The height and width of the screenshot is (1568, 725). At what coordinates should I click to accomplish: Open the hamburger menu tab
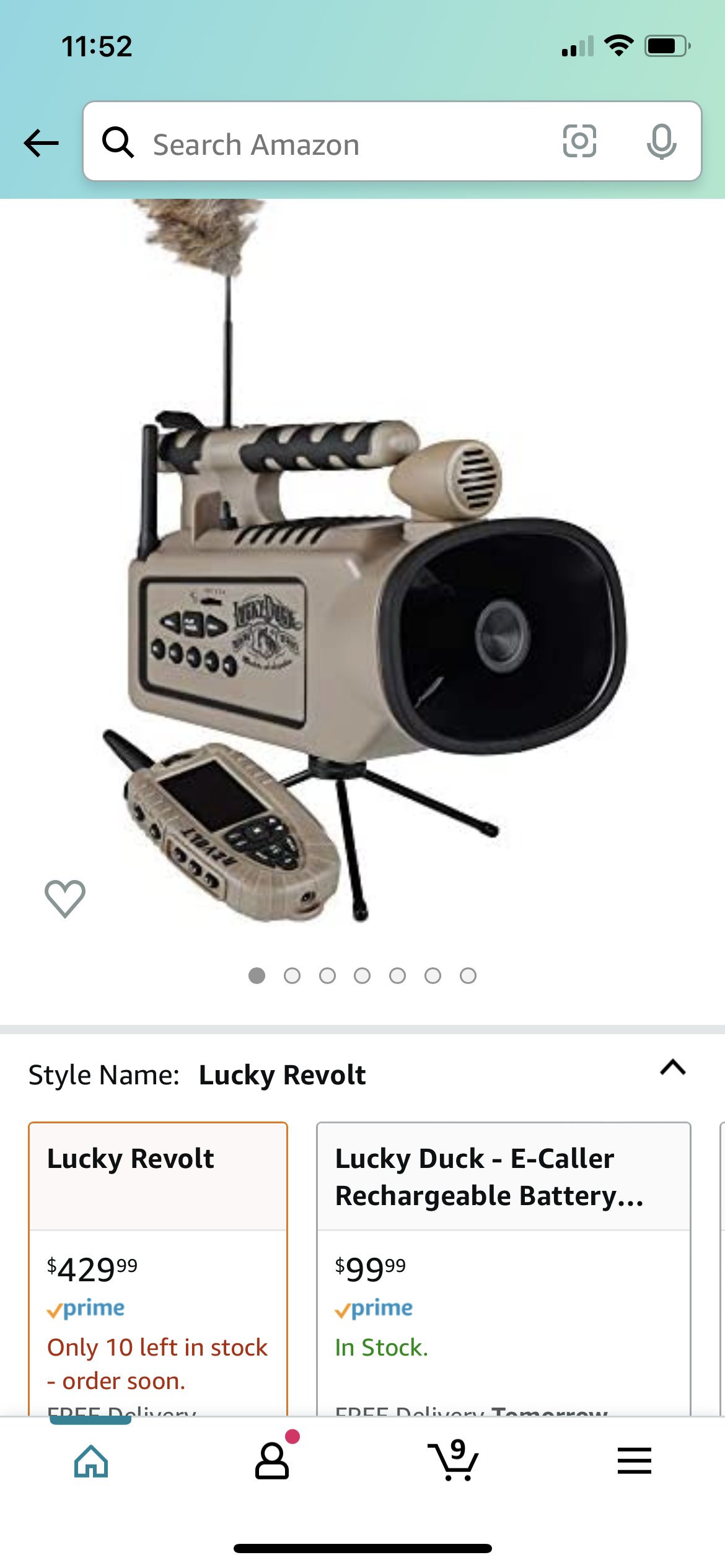click(x=635, y=1461)
